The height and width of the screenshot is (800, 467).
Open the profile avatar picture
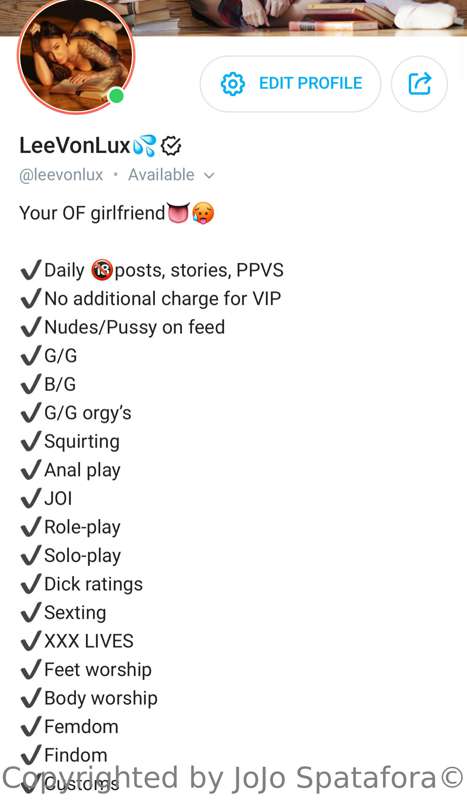click(x=76, y=54)
